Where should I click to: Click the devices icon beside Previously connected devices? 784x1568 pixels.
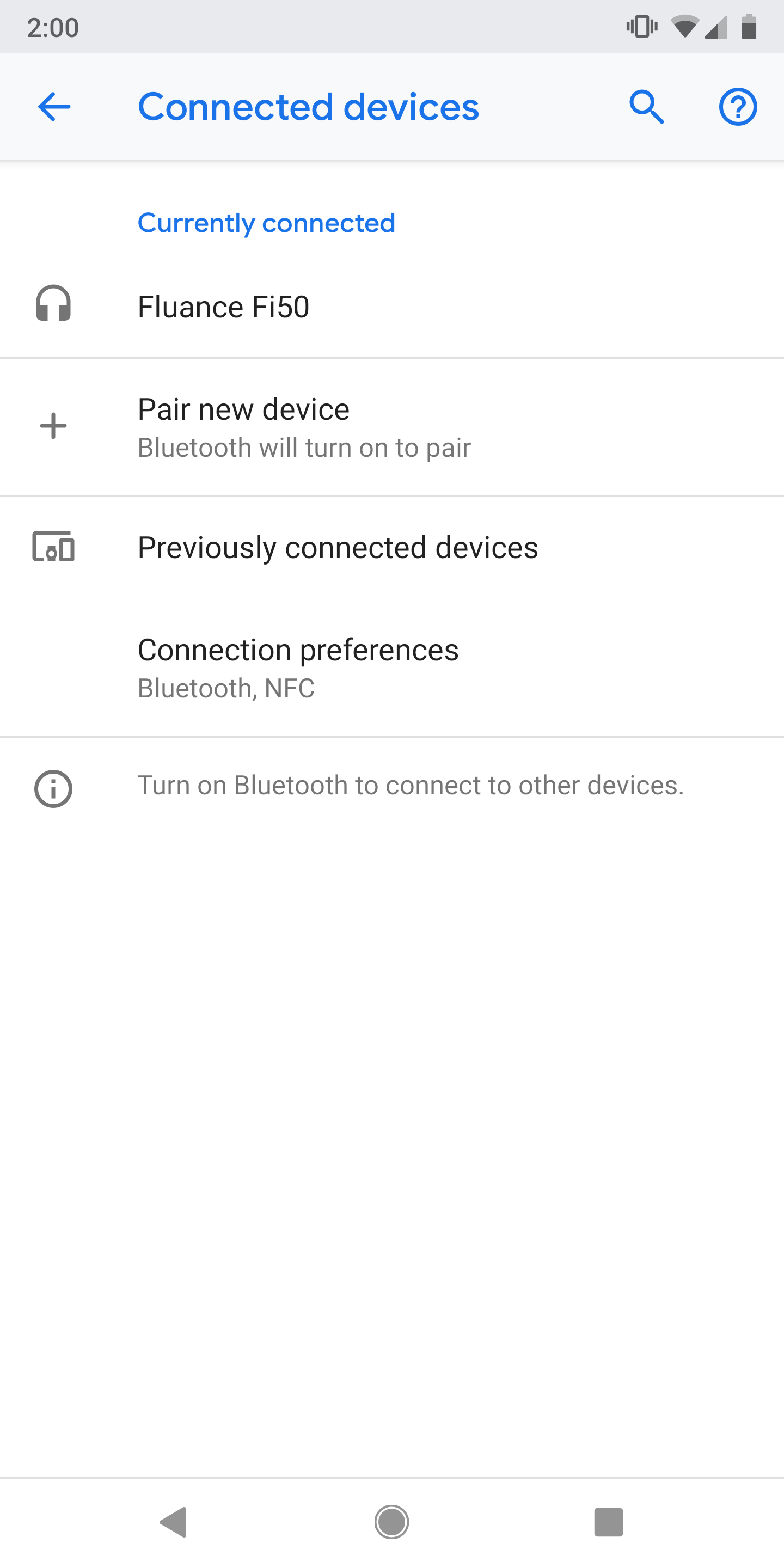click(53, 547)
